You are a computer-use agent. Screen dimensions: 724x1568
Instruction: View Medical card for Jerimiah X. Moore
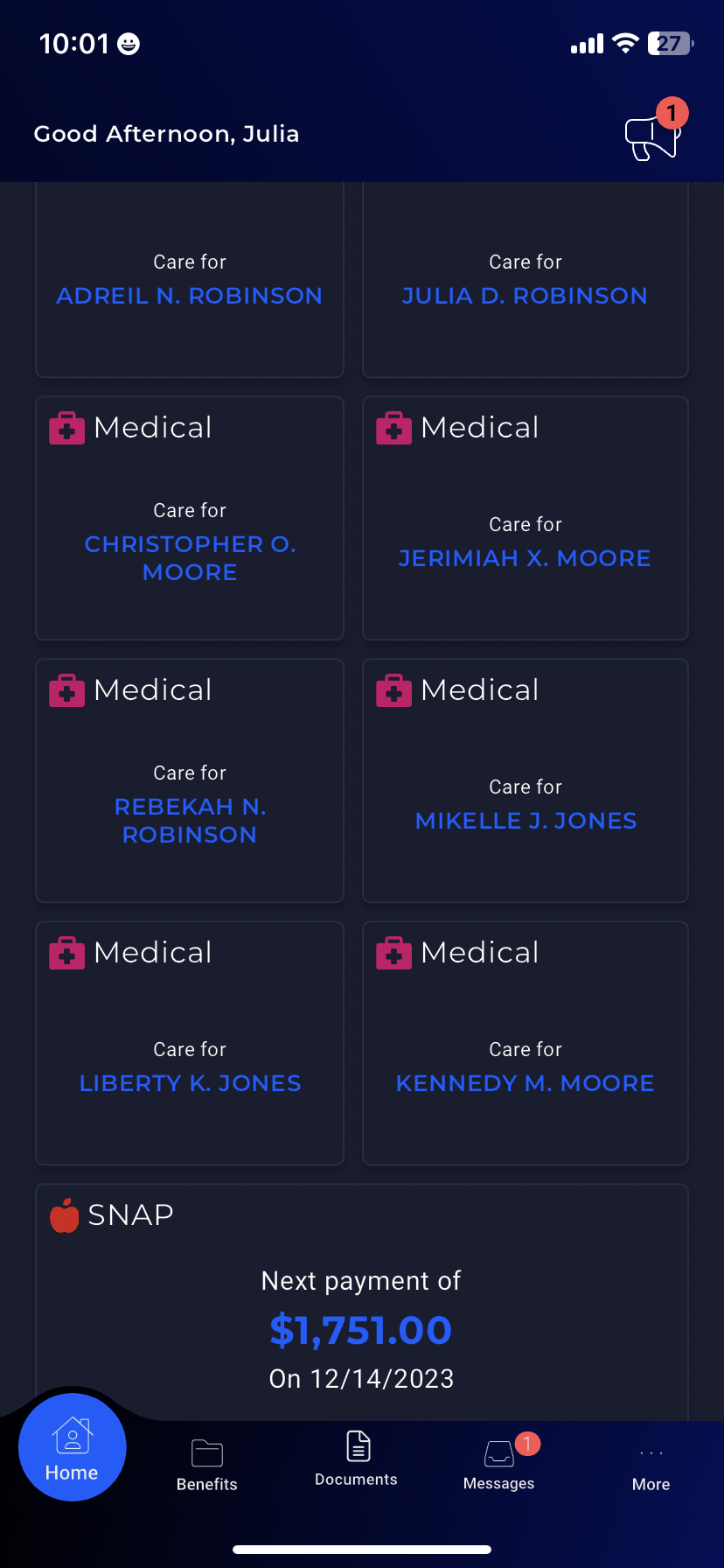[526, 518]
